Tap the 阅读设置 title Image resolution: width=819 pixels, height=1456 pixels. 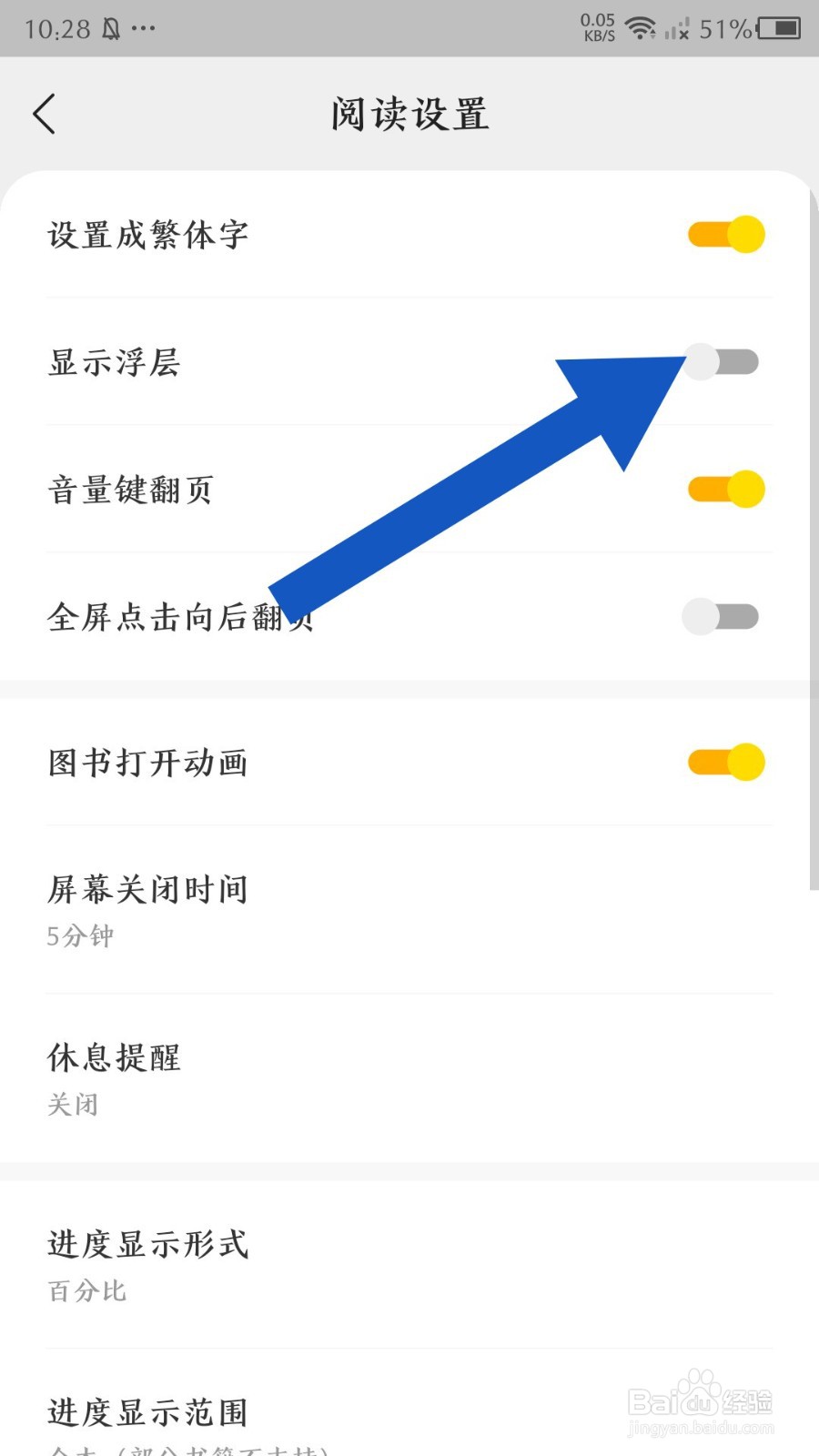point(409,114)
